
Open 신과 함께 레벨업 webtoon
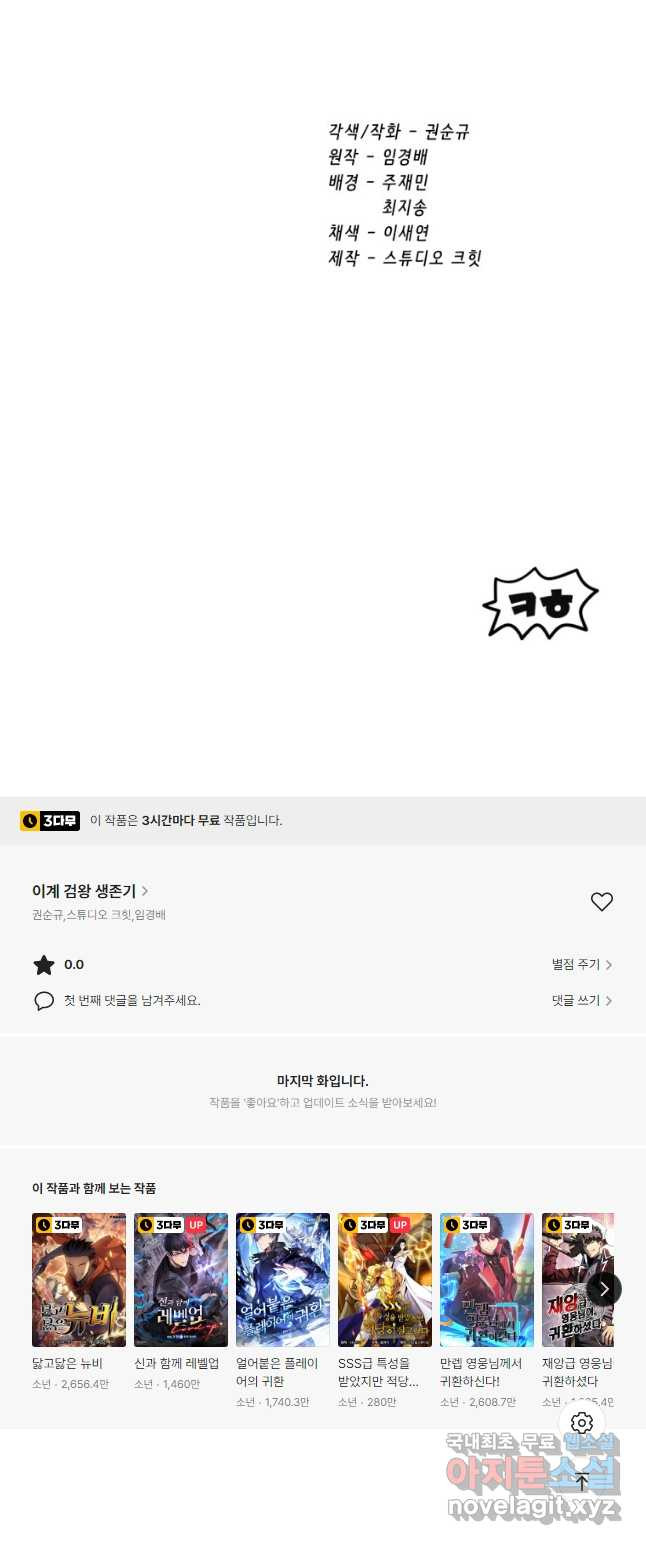coord(181,1280)
